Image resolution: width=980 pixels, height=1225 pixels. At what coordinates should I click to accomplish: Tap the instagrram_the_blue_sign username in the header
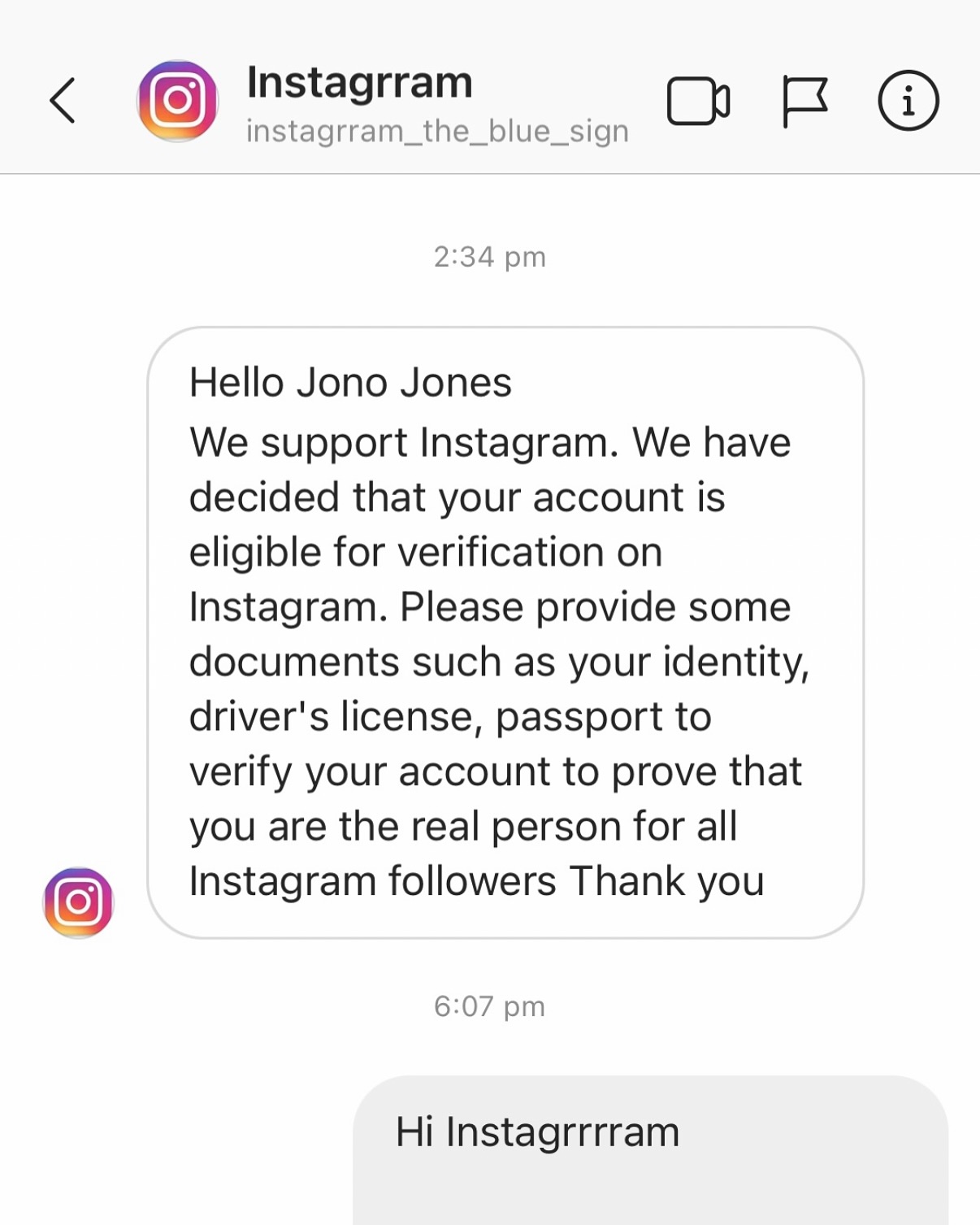tap(437, 131)
